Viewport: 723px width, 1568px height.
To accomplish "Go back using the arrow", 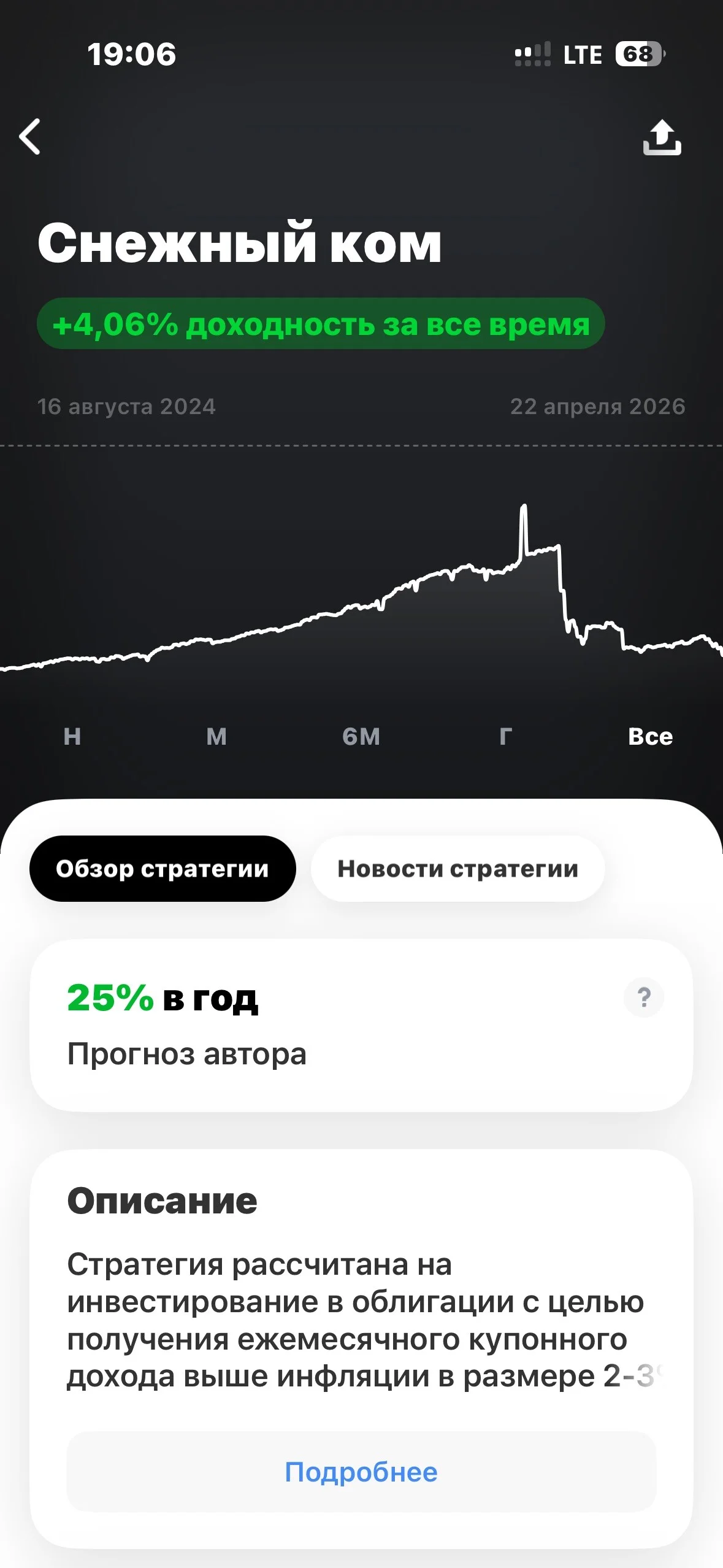I will click(x=30, y=137).
